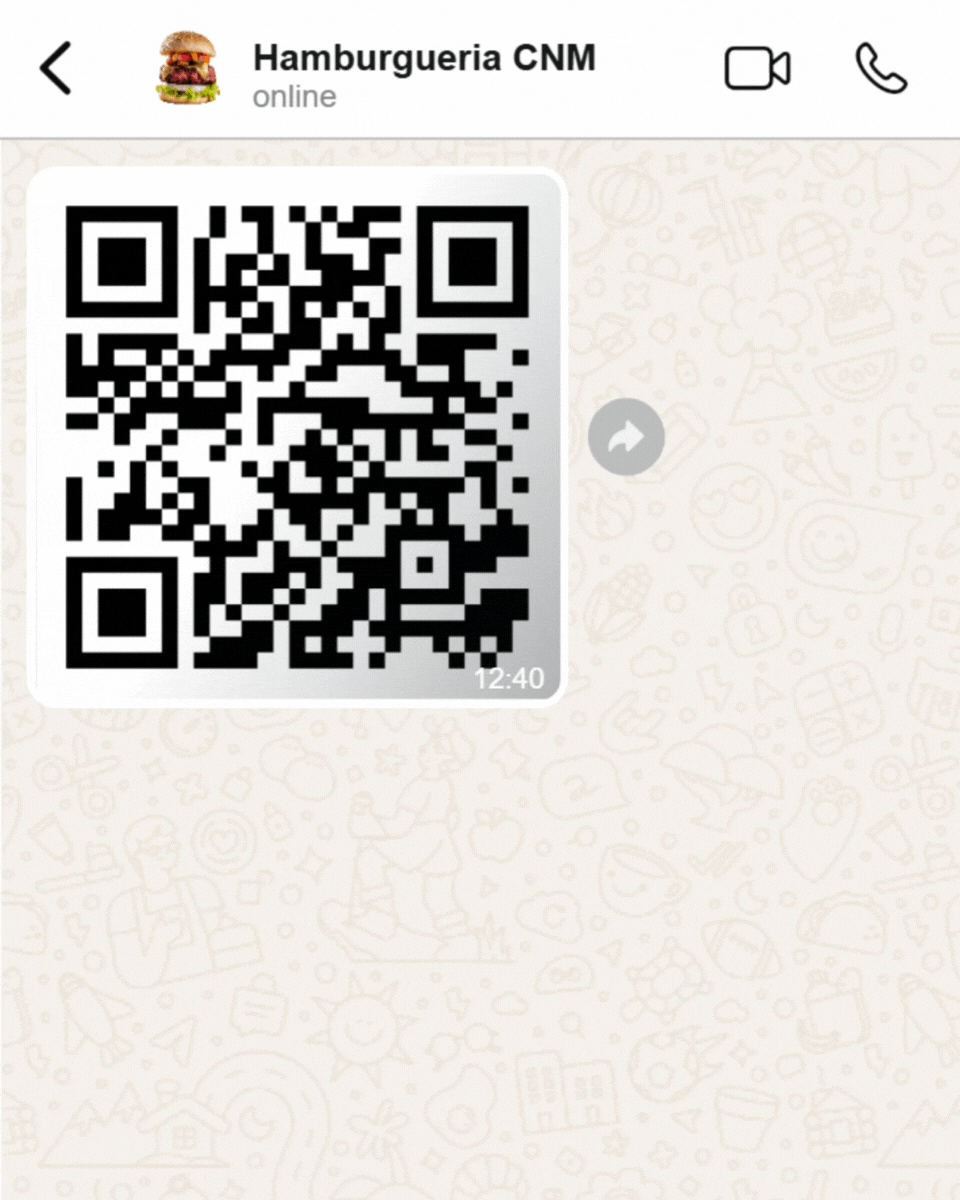The height and width of the screenshot is (1200, 960).
Task: Forward the QR code image message
Action: (x=626, y=437)
